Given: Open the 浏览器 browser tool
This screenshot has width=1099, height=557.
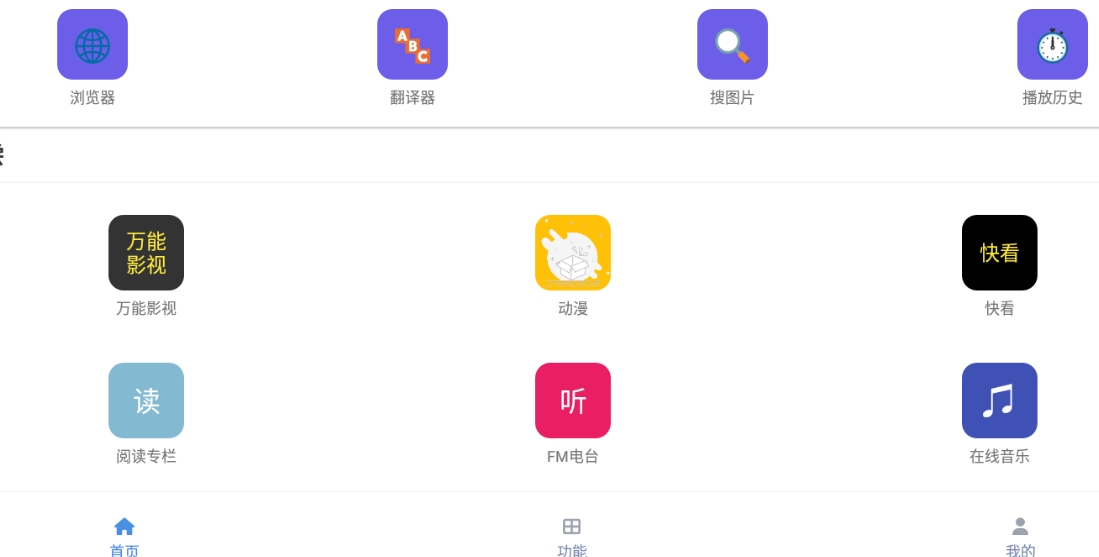Looking at the screenshot, I should click(x=92, y=45).
